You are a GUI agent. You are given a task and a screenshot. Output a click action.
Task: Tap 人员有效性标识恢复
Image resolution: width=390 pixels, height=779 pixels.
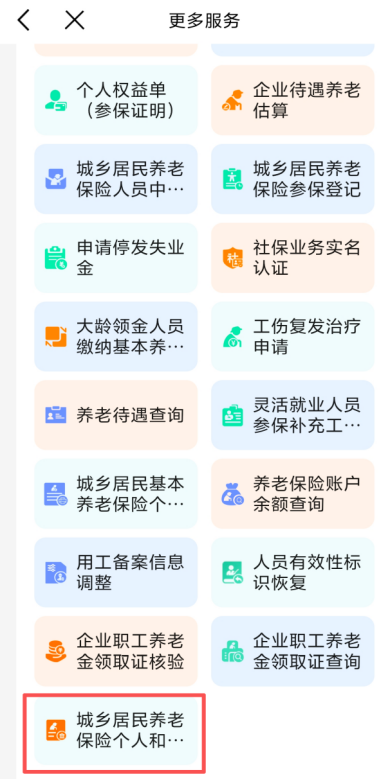click(293, 572)
